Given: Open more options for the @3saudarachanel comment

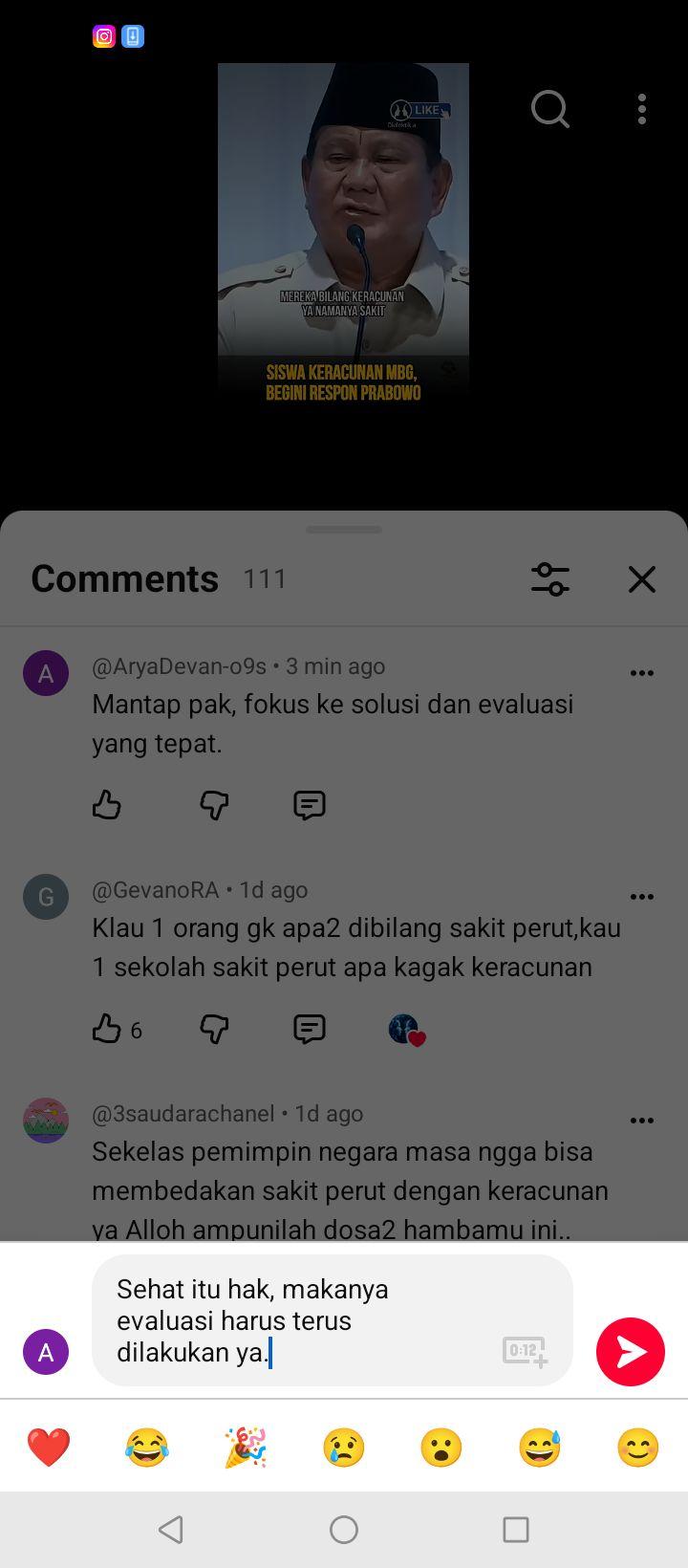Looking at the screenshot, I should pos(642,1121).
